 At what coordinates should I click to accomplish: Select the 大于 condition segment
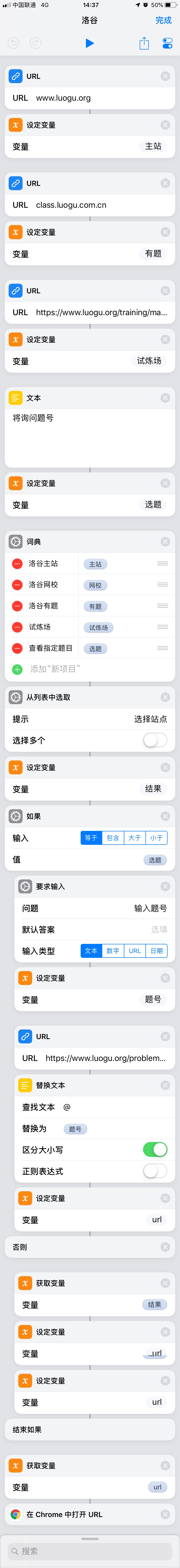(x=134, y=838)
